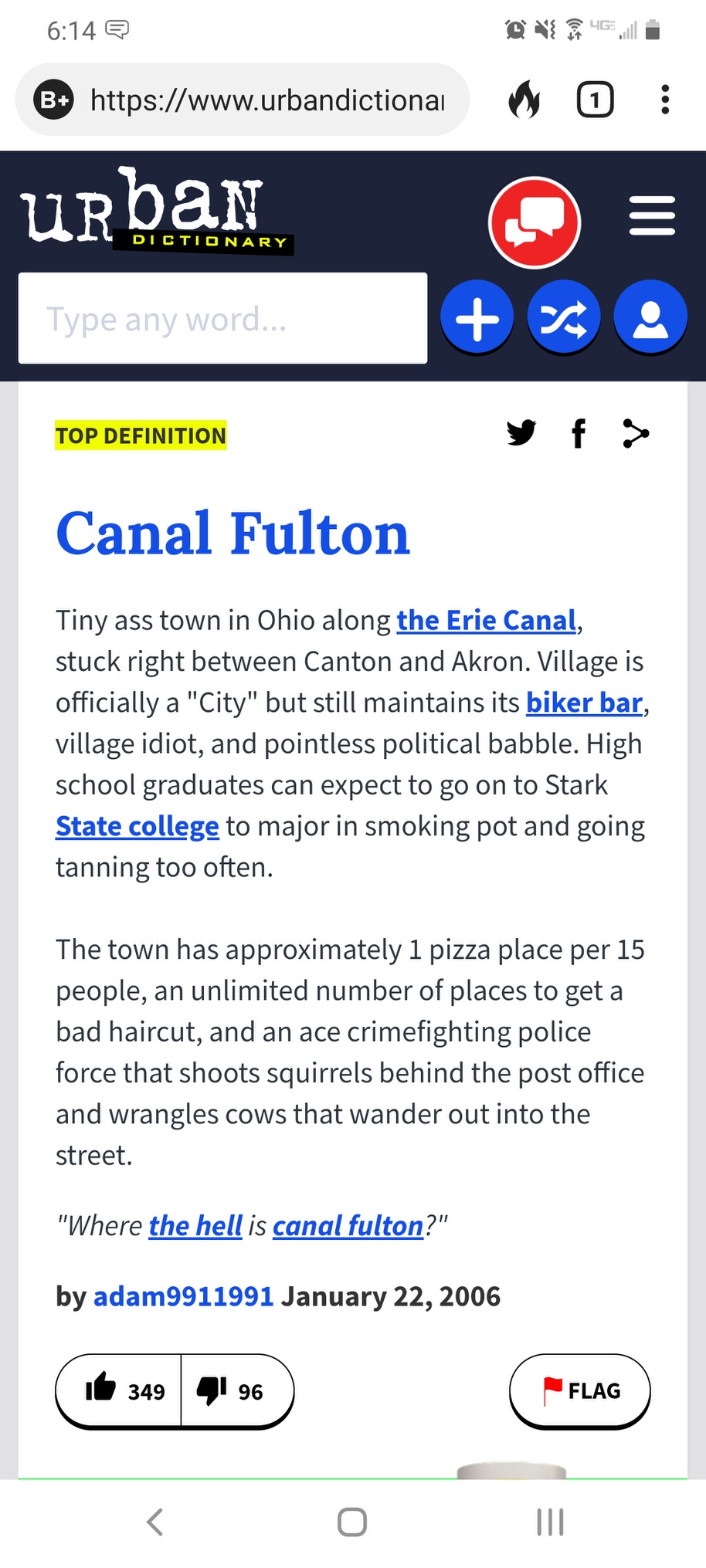Open Urban Dictionary hamburger menu
This screenshot has width=706, height=1568.
click(x=652, y=215)
